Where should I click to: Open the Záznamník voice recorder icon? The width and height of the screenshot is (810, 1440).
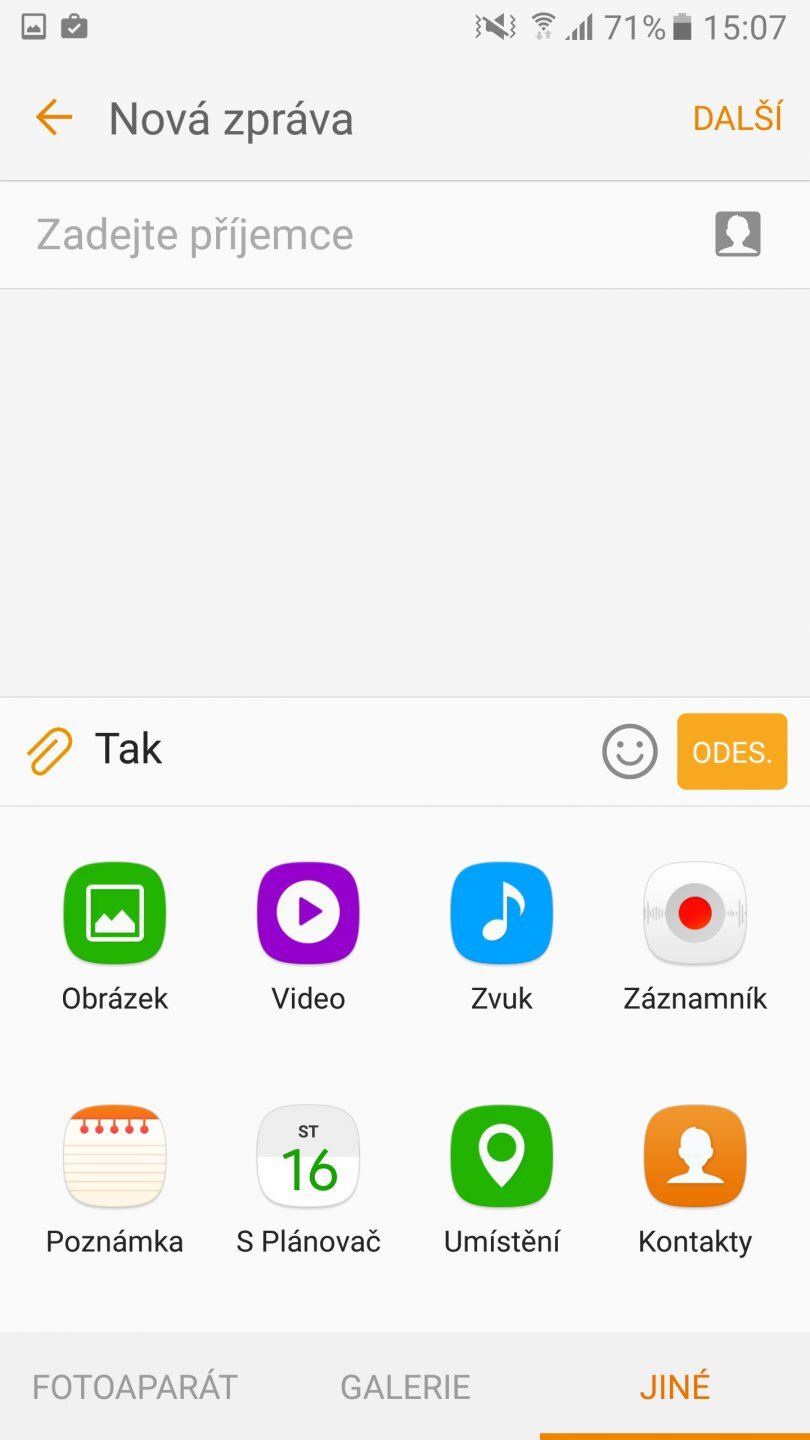pyautogui.click(x=695, y=912)
